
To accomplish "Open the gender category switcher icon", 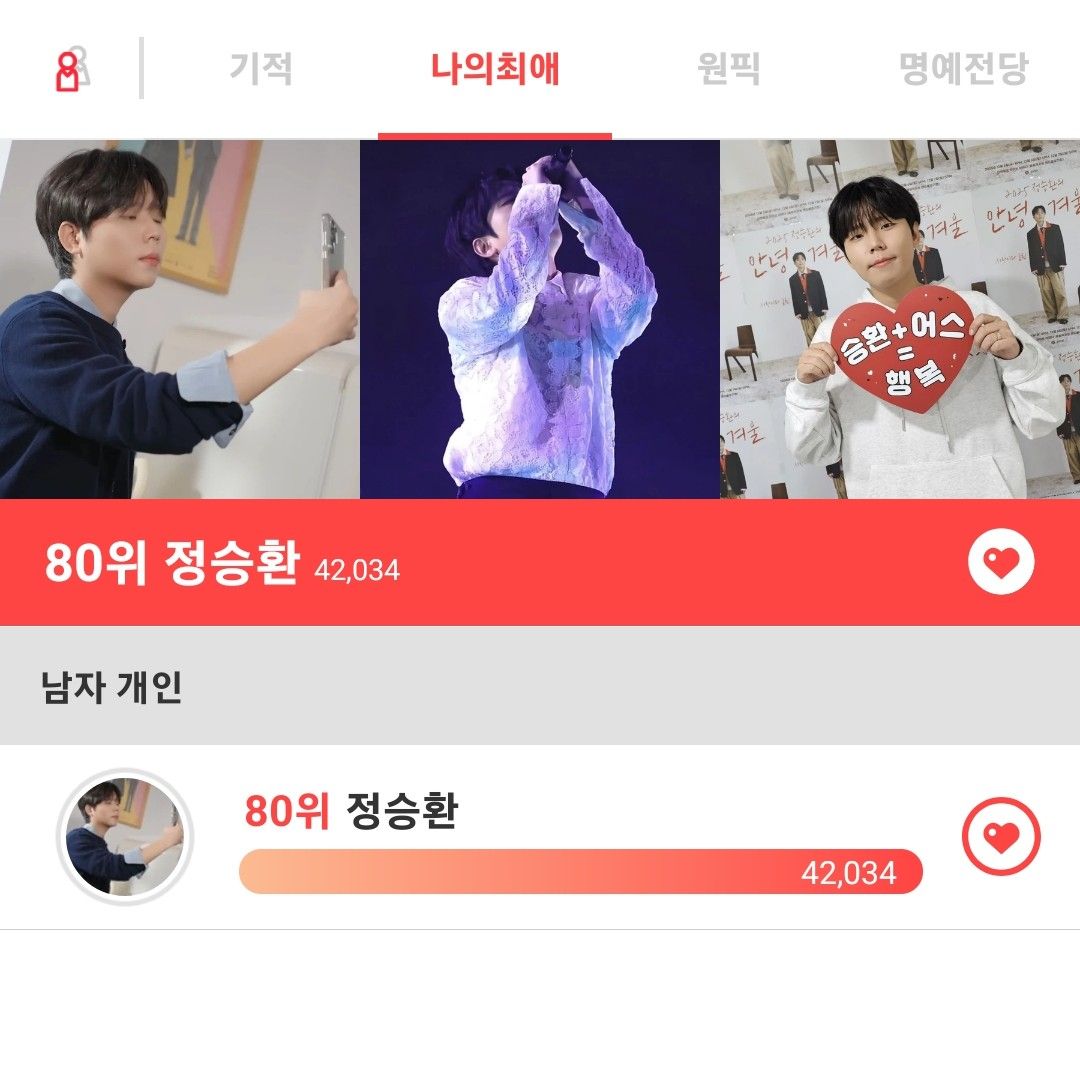I will 71,70.
